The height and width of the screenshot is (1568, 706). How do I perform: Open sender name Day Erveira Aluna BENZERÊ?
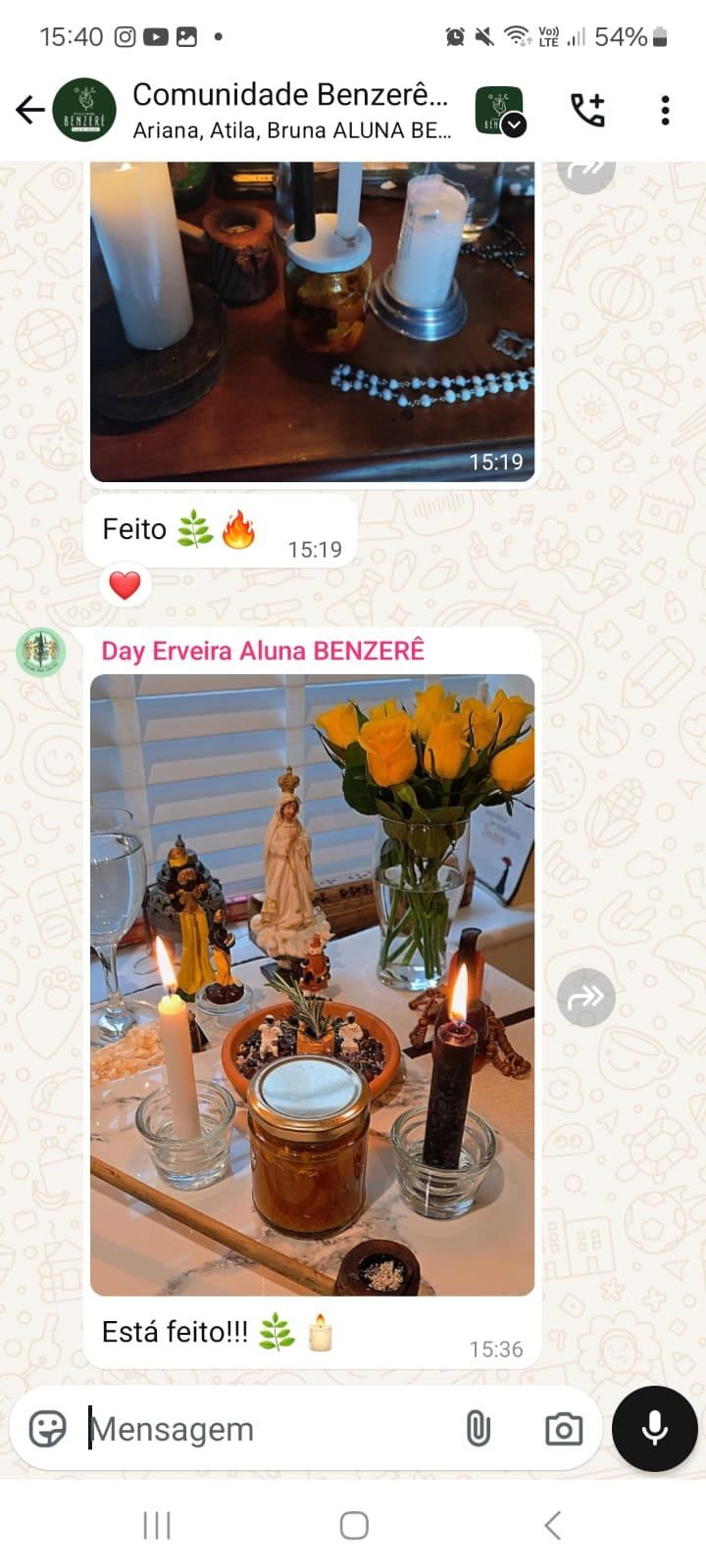coord(263,651)
